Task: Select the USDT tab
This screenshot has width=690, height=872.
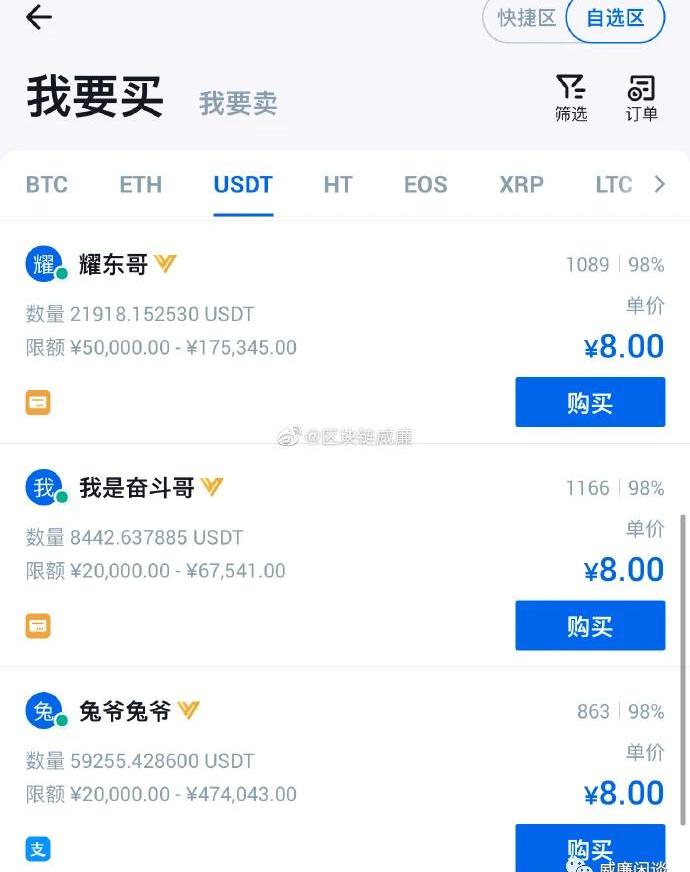Action: 243,185
